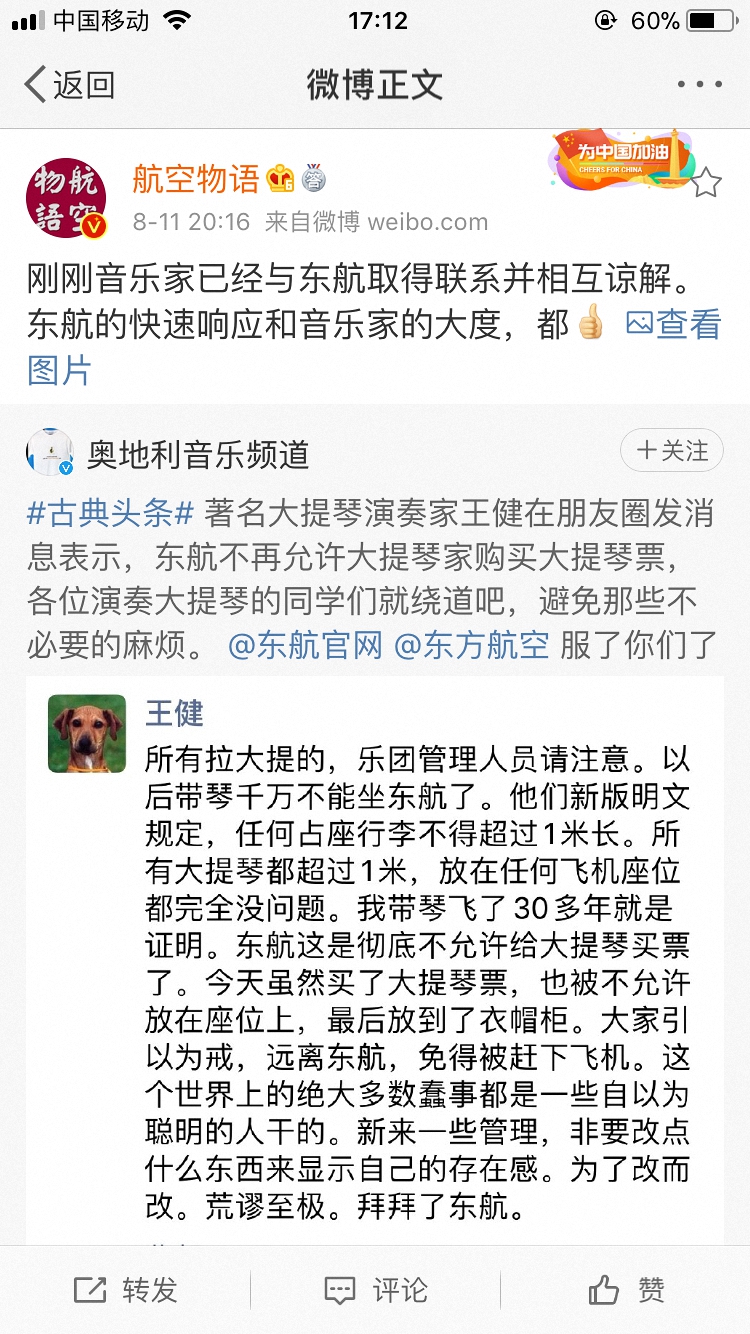Open the #古典头条# hashtag topic
Screen dimensions: 750x1334
(x=110, y=514)
